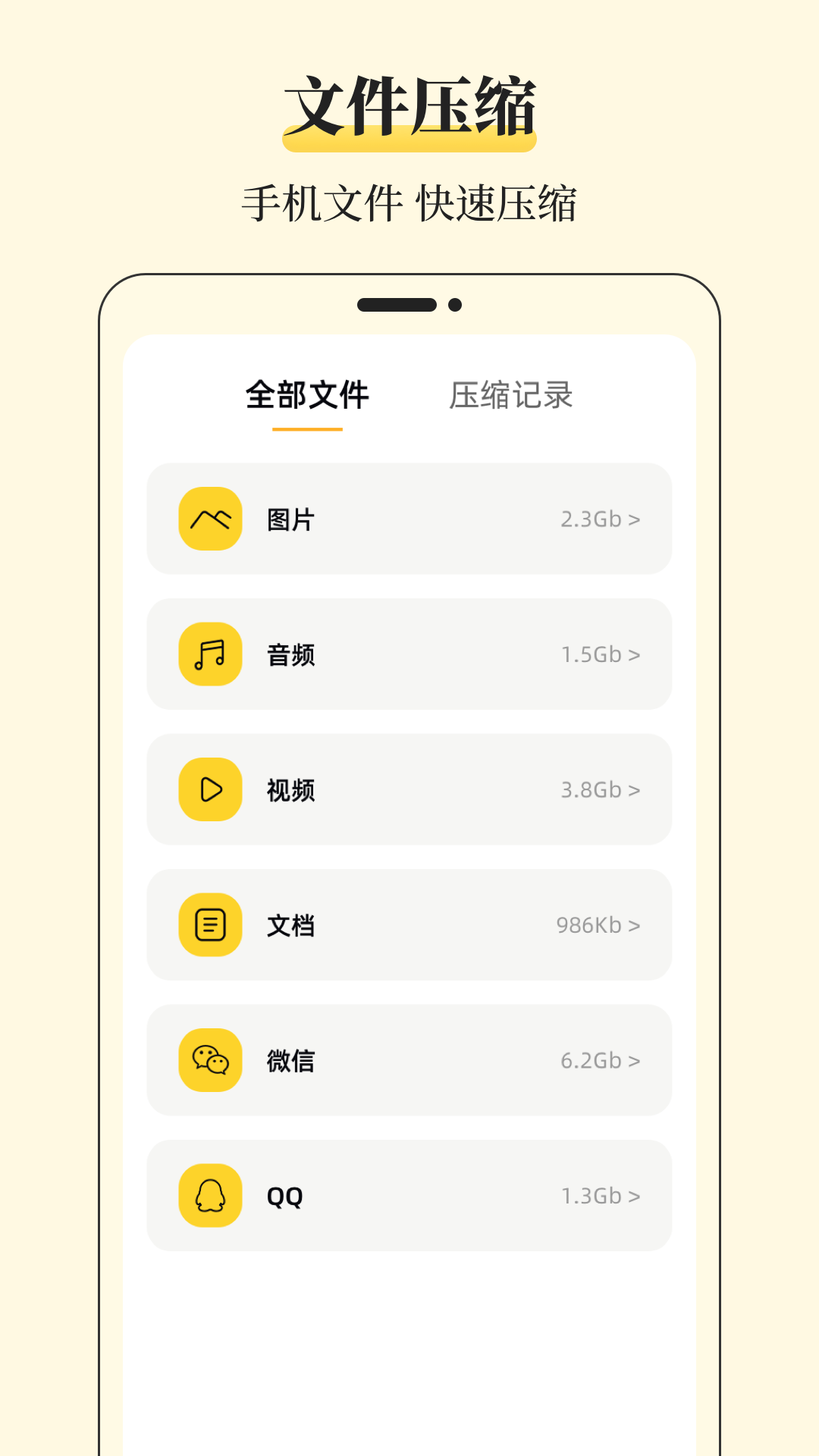Click the 视频 row showing 3.8Gb

pos(409,789)
